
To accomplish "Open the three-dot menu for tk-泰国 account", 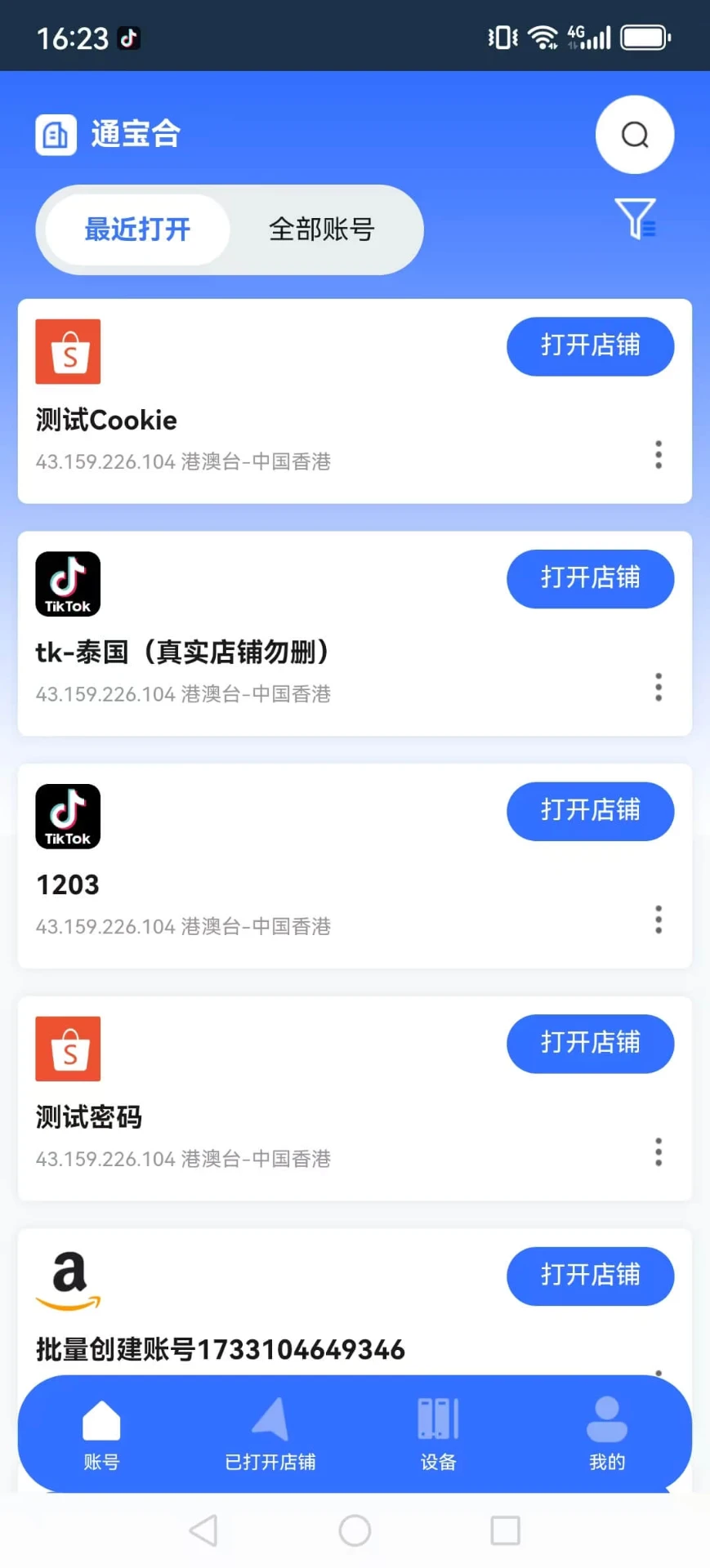I will coord(658,688).
